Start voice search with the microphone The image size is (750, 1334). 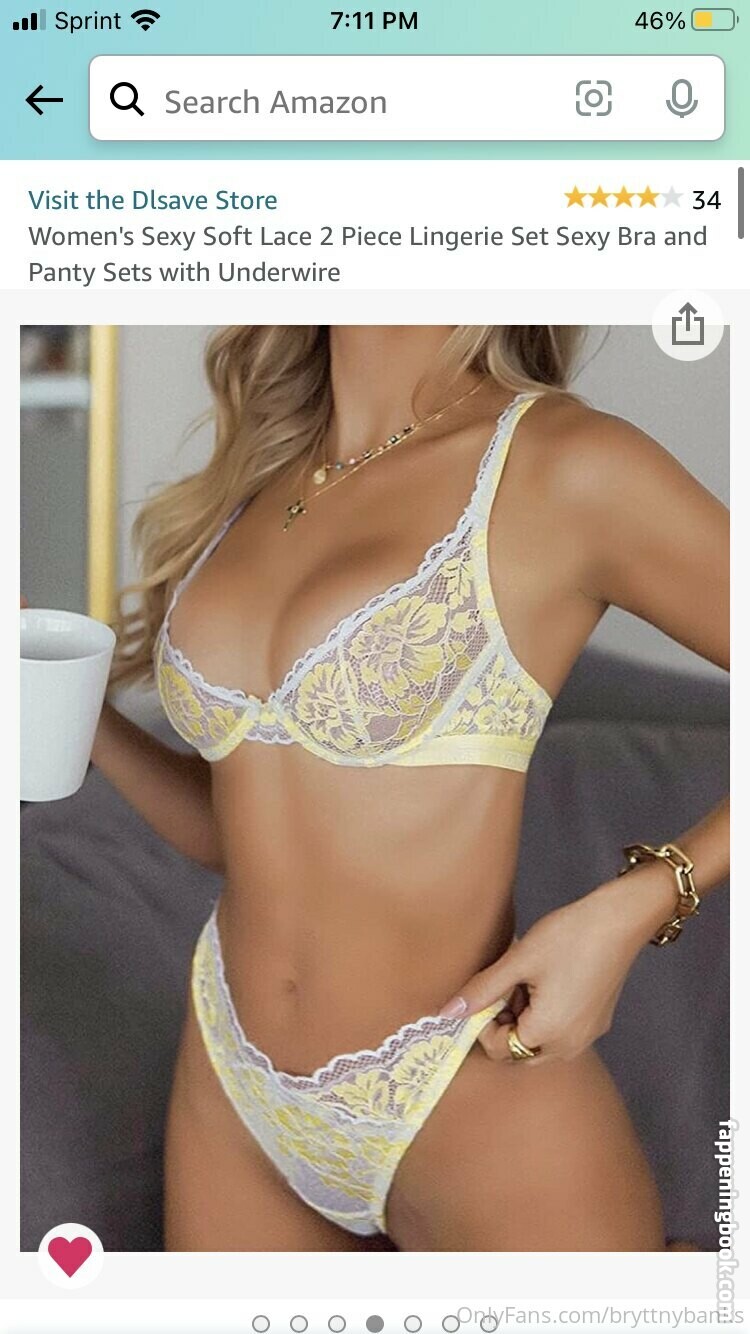coord(681,98)
